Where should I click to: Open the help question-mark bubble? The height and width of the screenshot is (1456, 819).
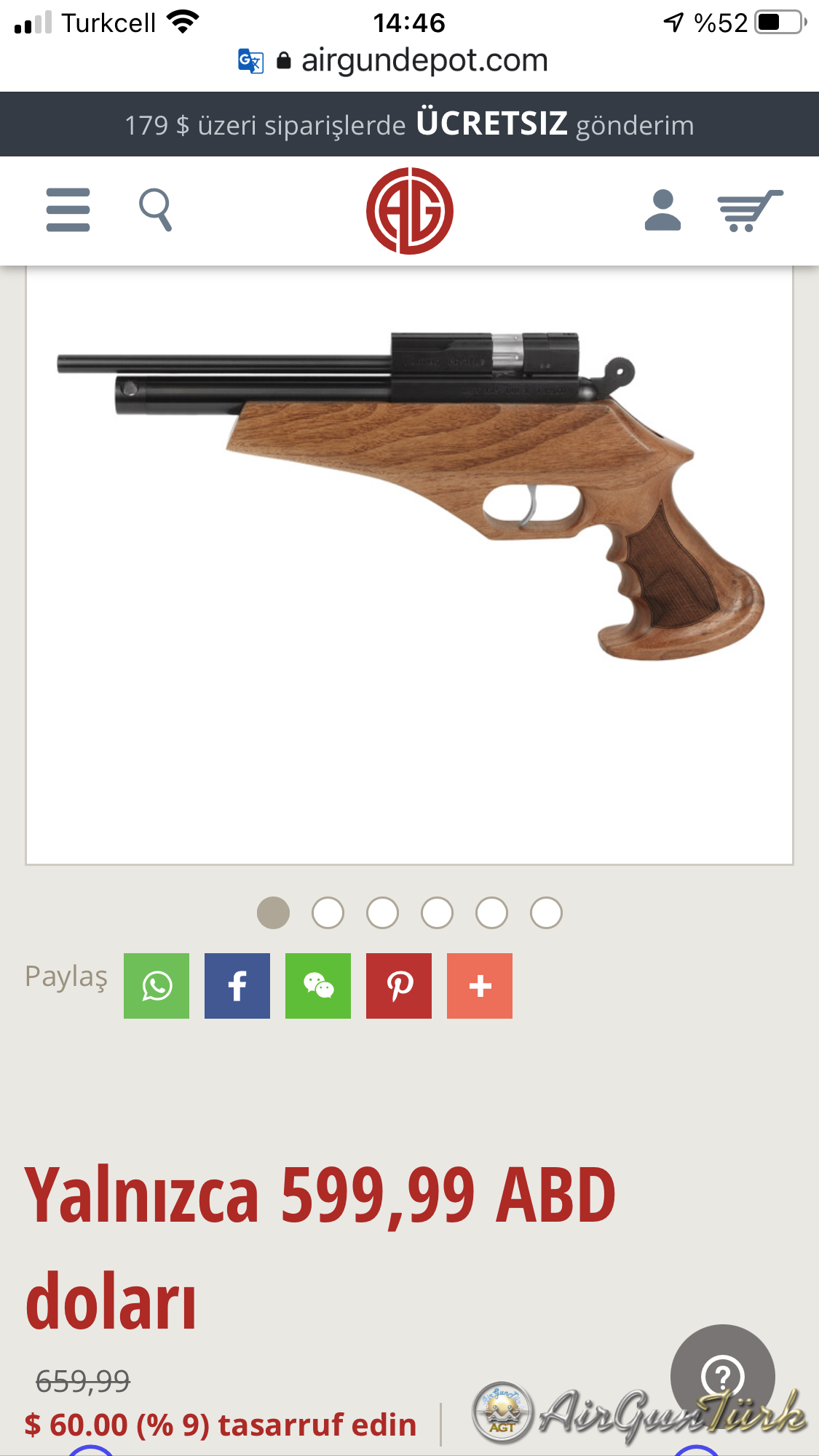722,1374
